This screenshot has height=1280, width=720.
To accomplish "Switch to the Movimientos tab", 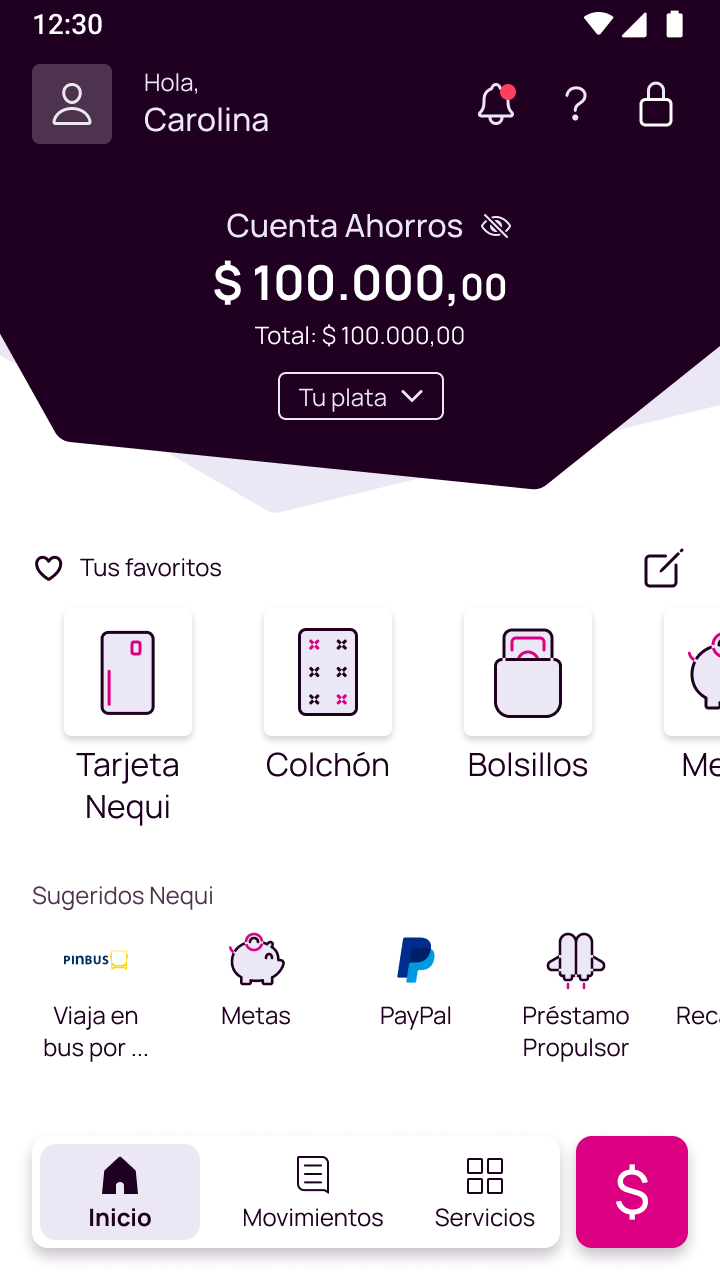I will click(x=313, y=1192).
